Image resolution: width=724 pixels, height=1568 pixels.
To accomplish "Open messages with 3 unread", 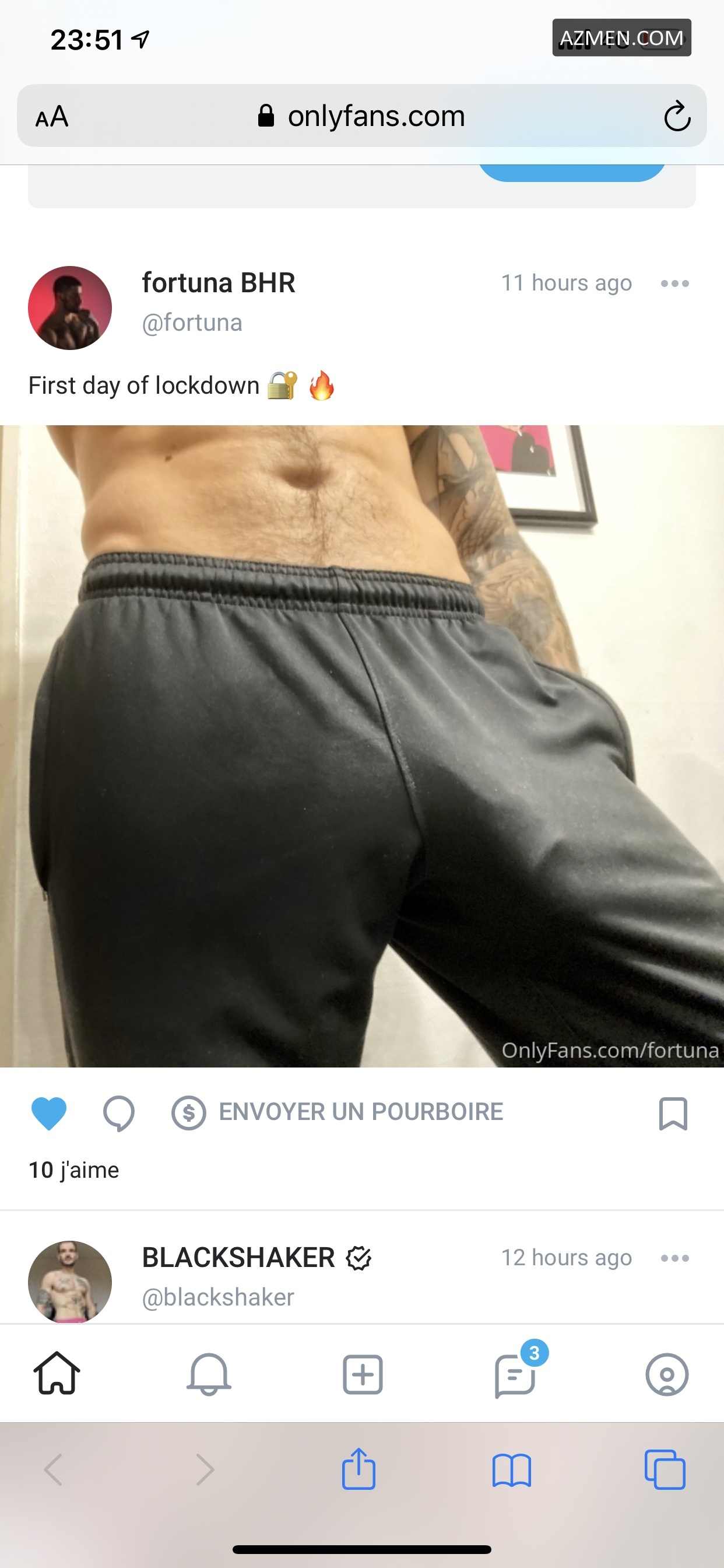I will click(515, 1374).
